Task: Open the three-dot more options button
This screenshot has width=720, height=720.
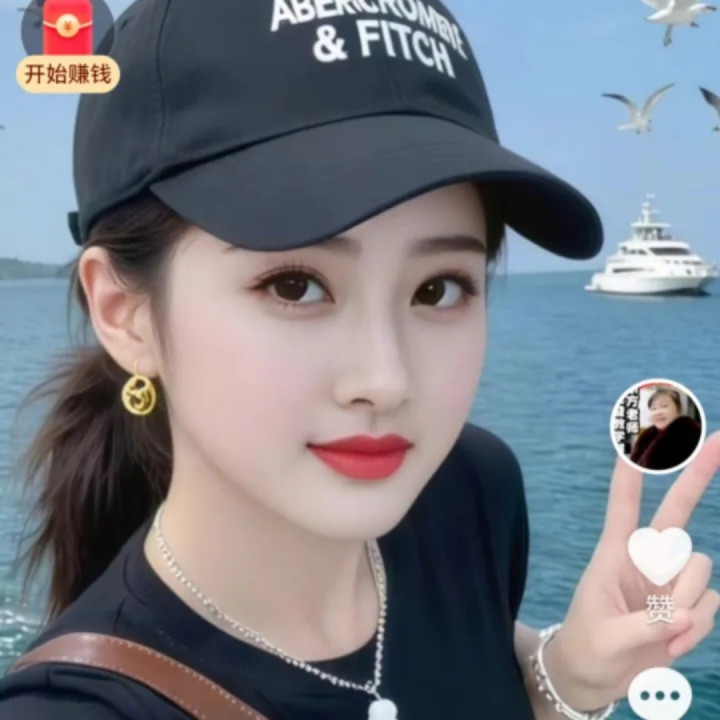Action: click(660, 695)
